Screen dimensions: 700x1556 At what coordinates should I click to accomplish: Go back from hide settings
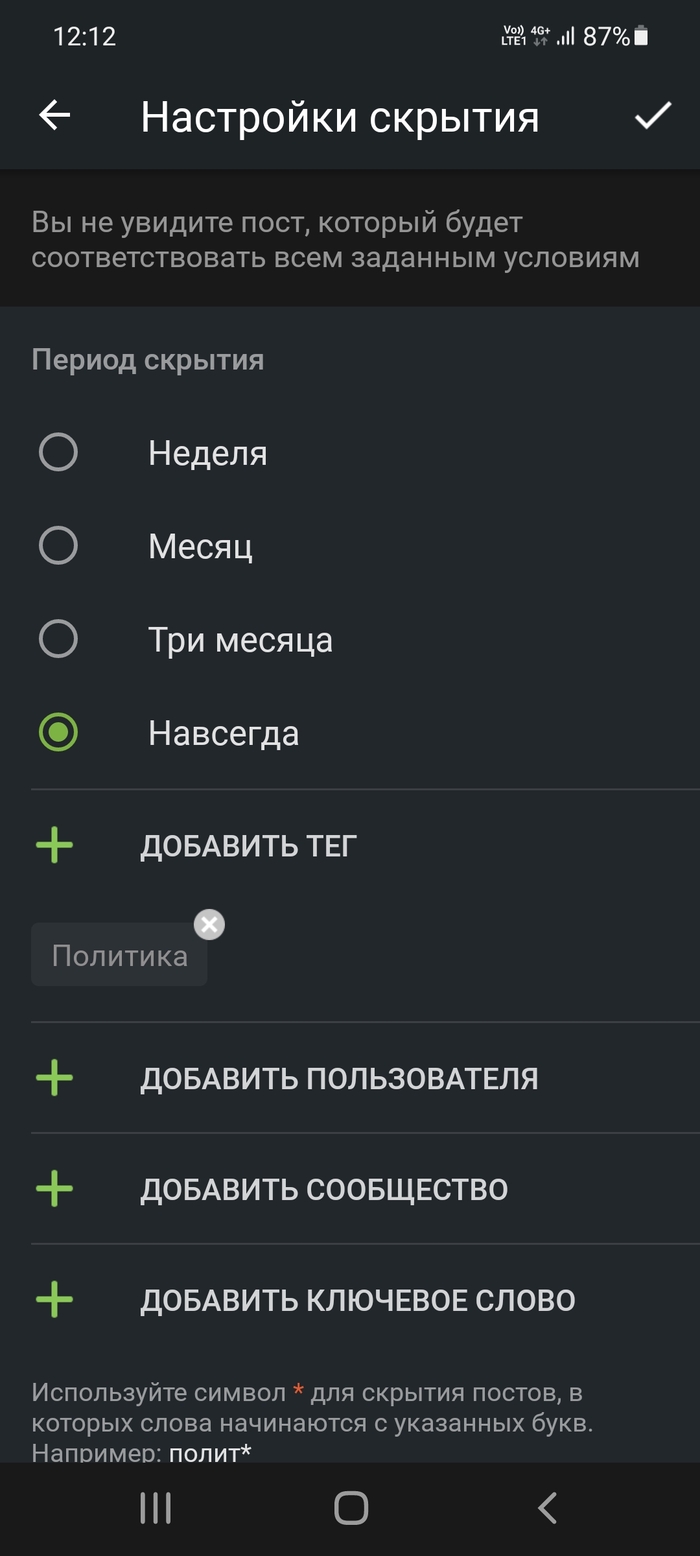pos(55,116)
